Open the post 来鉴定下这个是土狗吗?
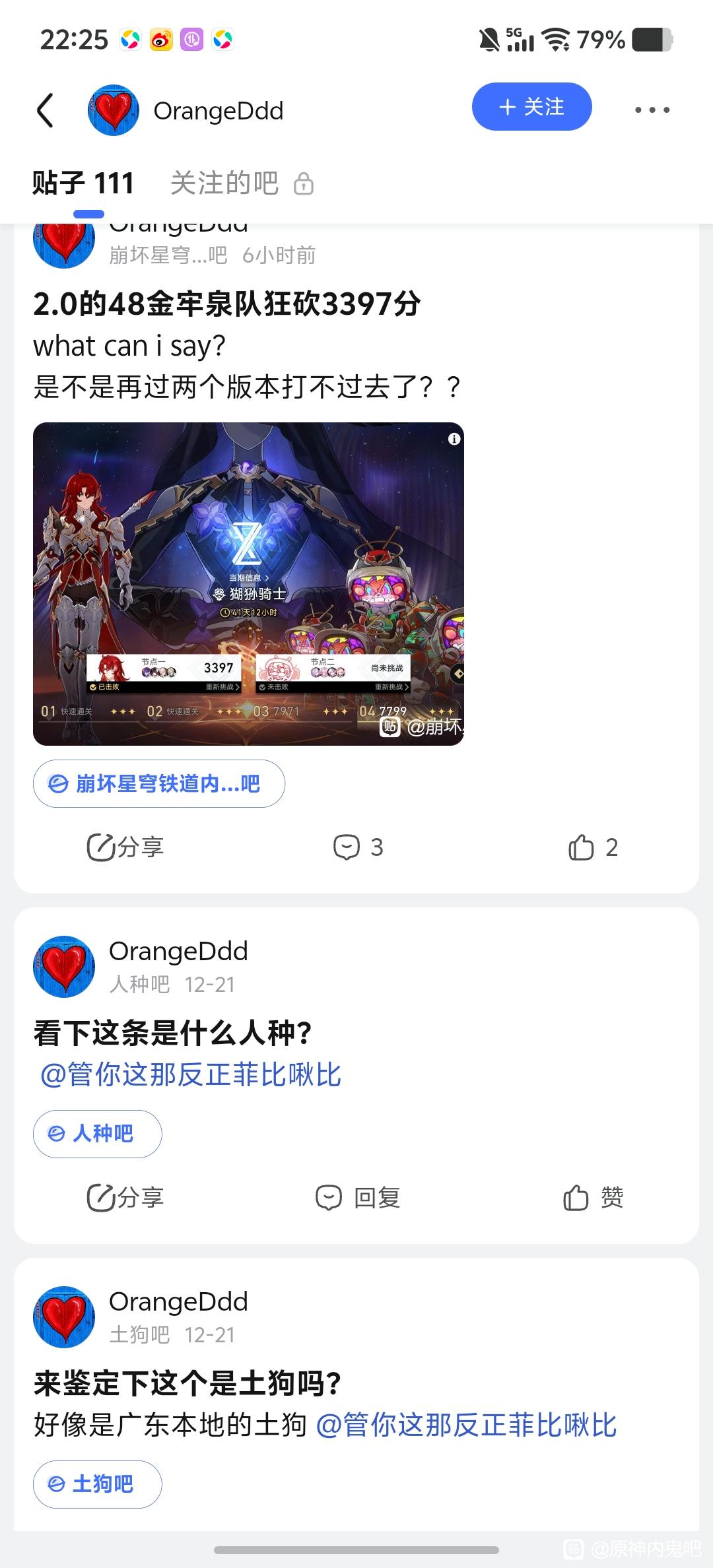This screenshot has width=713, height=1568. tap(187, 1383)
